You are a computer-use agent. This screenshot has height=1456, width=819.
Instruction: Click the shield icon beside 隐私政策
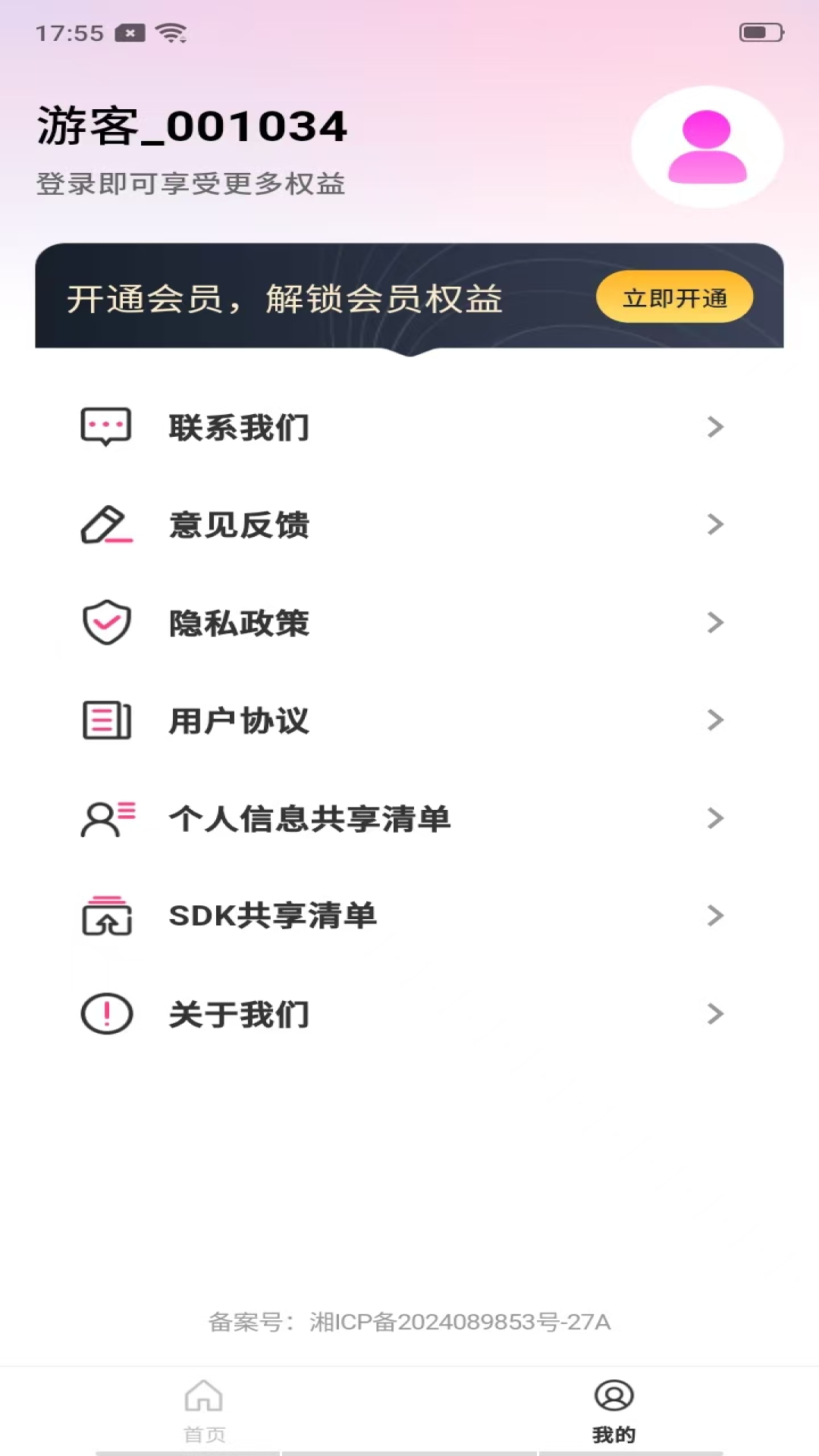pyautogui.click(x=106, y=623)
